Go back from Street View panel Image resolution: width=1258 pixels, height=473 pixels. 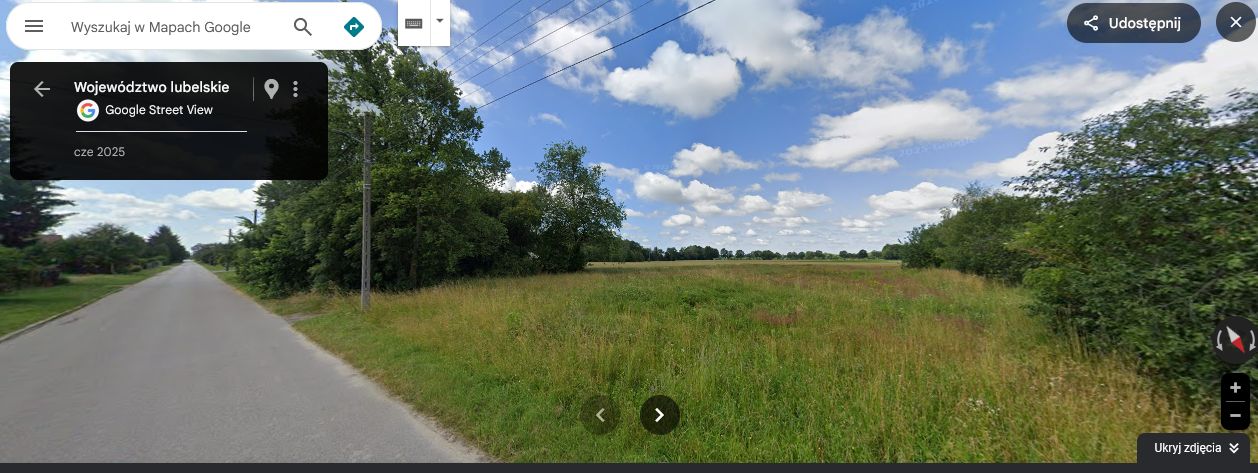tap(42, 89)
